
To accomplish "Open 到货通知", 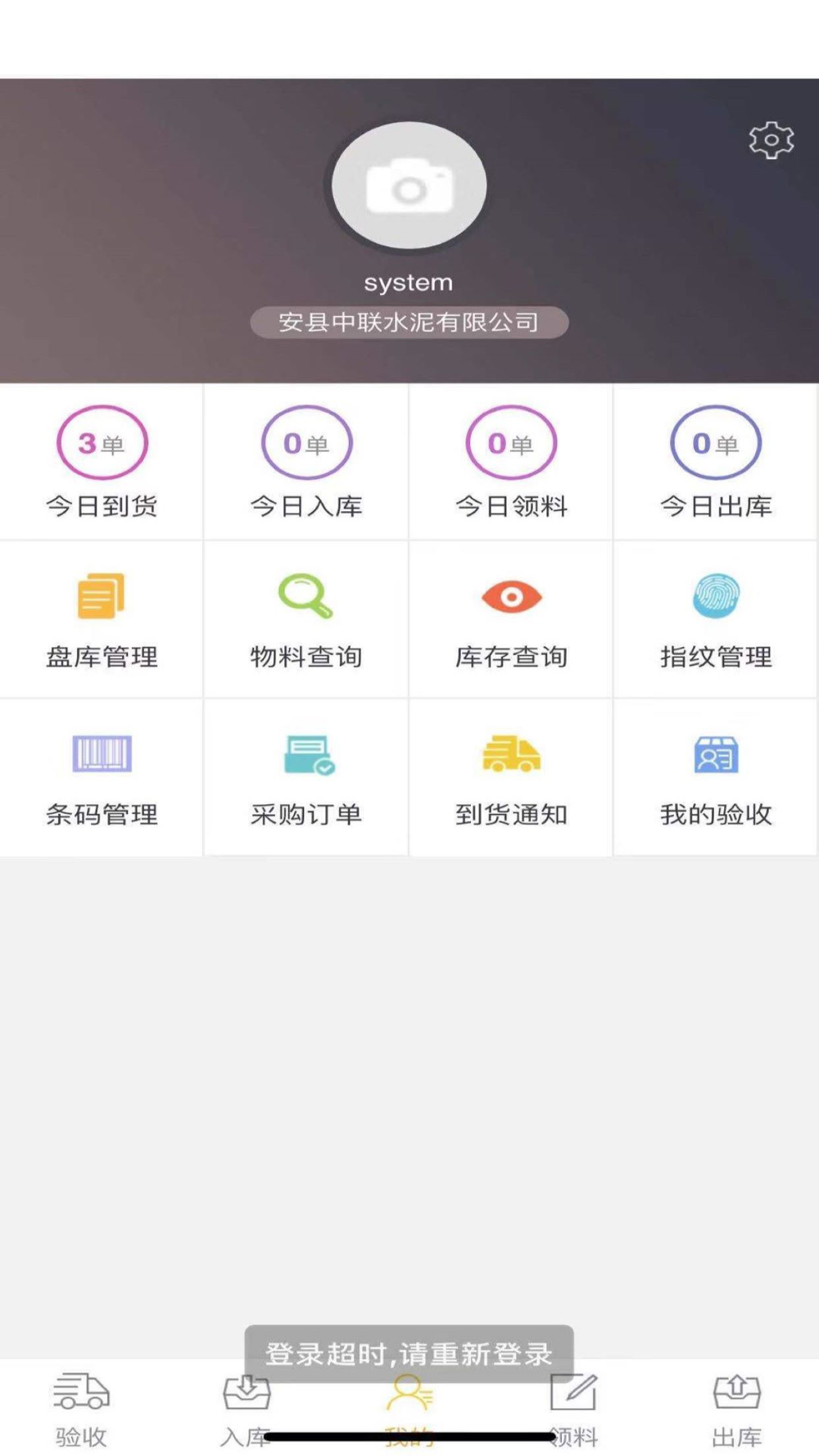I will click(511, 778).
